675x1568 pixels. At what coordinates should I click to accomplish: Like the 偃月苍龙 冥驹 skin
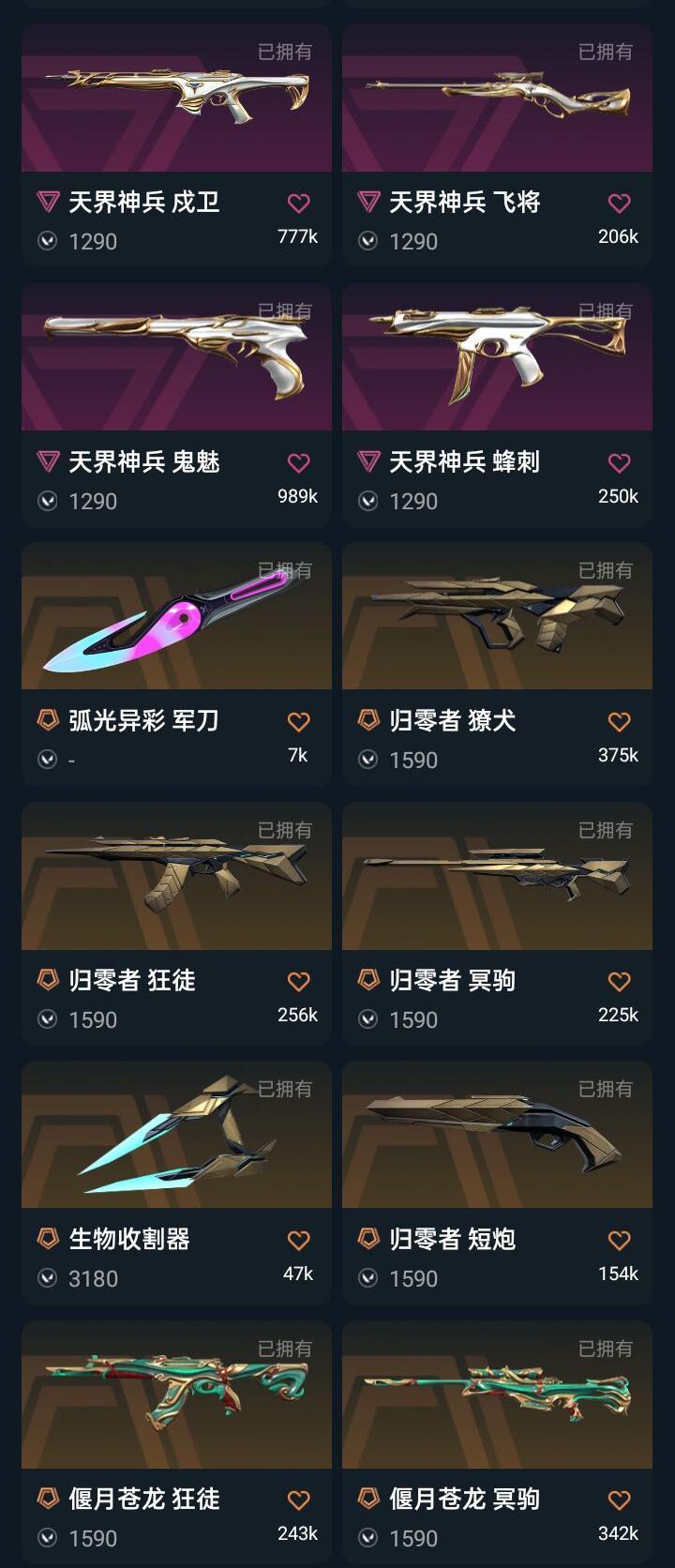(x=619, y=1500)
